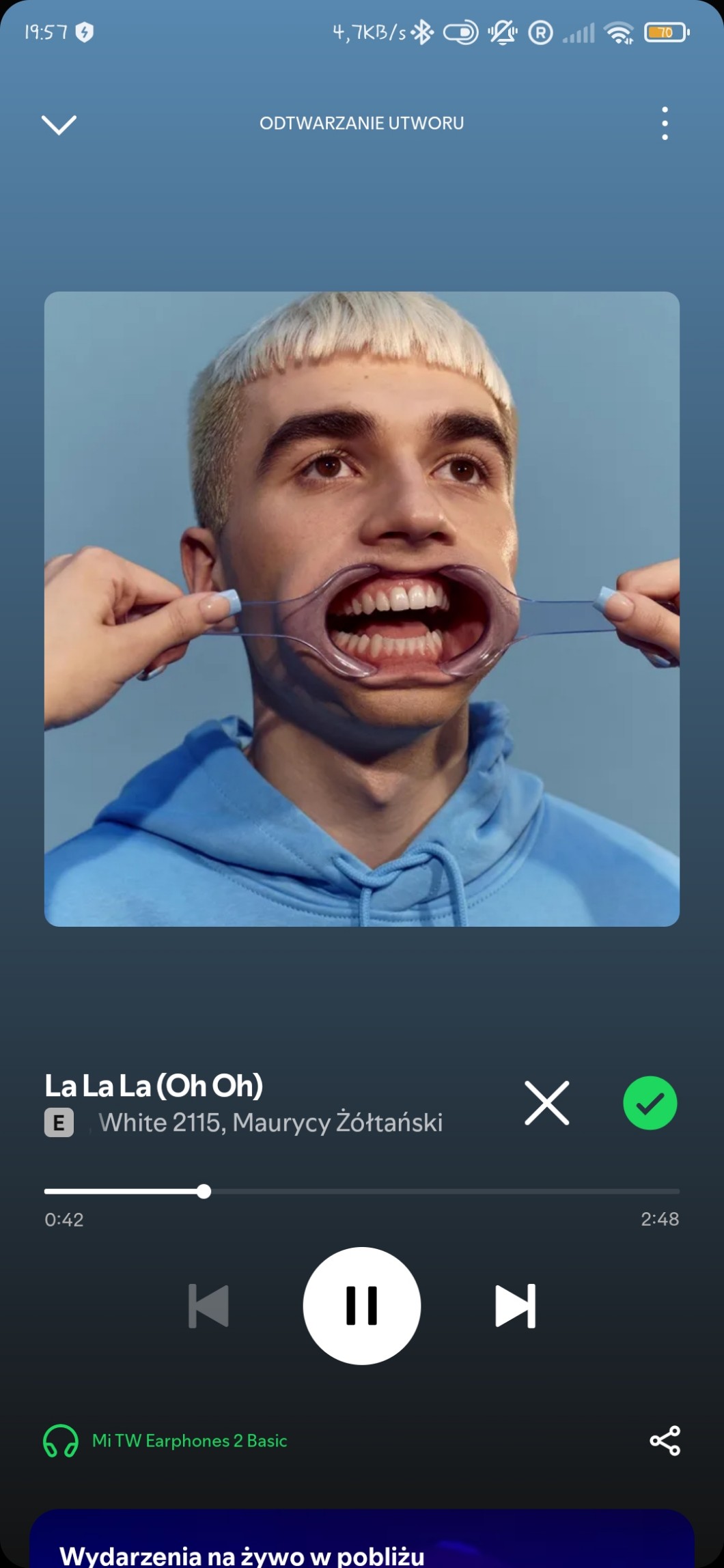This screenshot has width=724, height=1568.
Task: Tap the song progress bar
Action: click(361, 1192)
